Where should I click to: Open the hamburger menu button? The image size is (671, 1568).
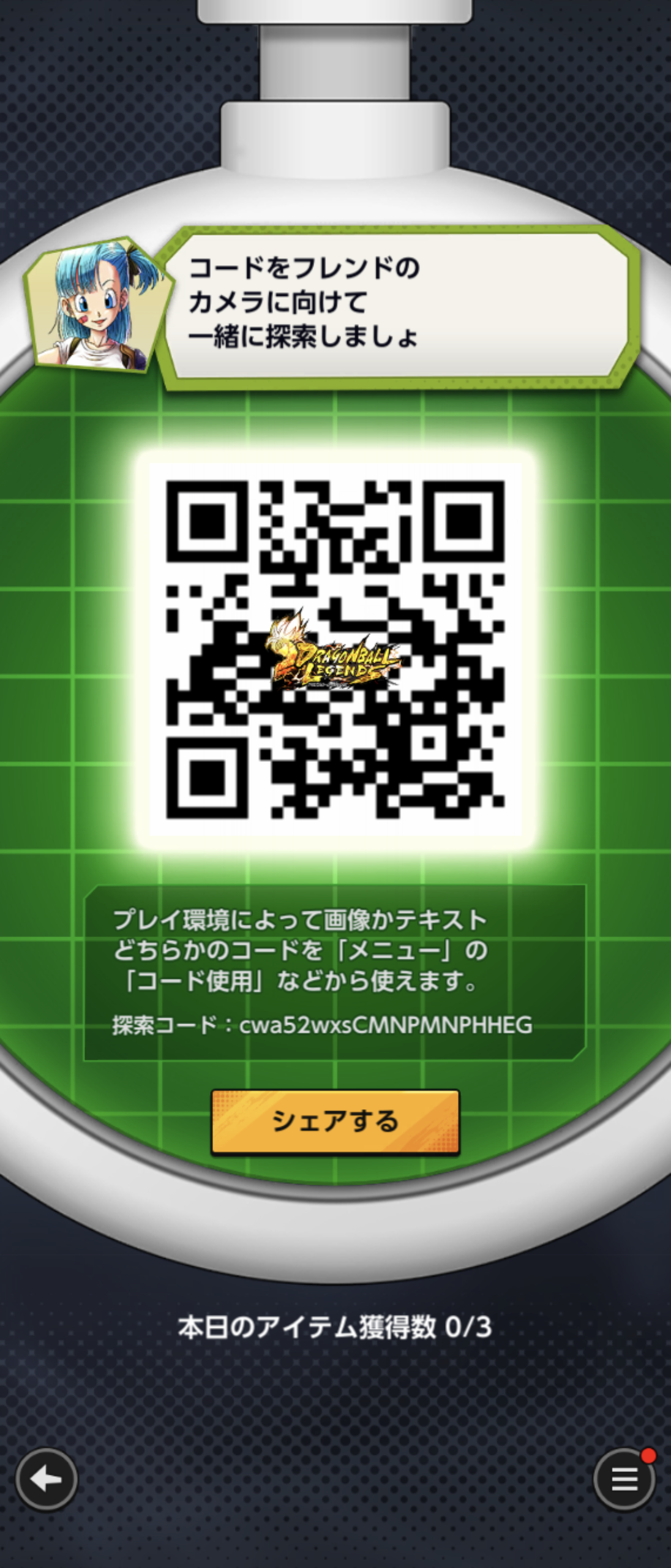pos(624,1480)
